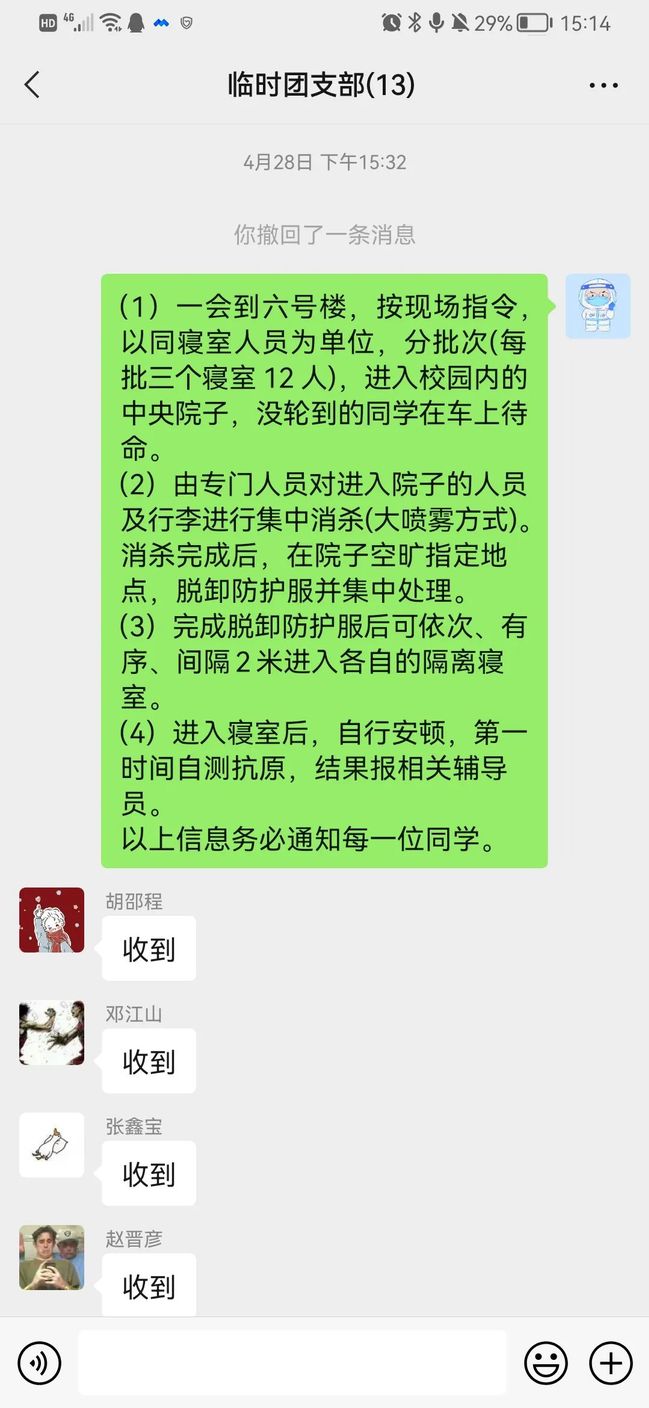Open 赵晋彦's profile avatar
Image resolution: width=649 pixels, height=1408 pixels.
click(52, 1257)
